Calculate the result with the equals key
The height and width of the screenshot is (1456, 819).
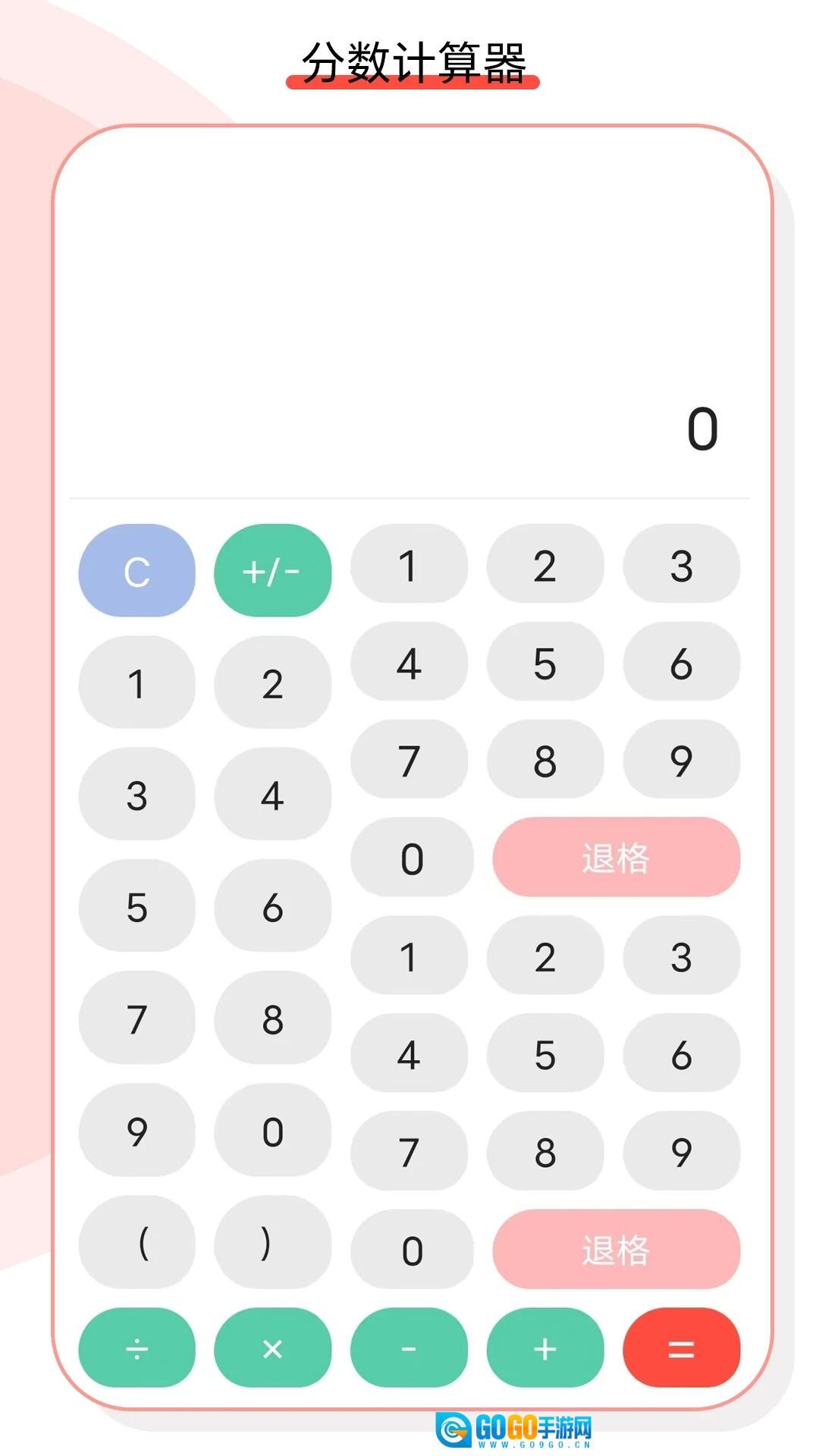681,1348
